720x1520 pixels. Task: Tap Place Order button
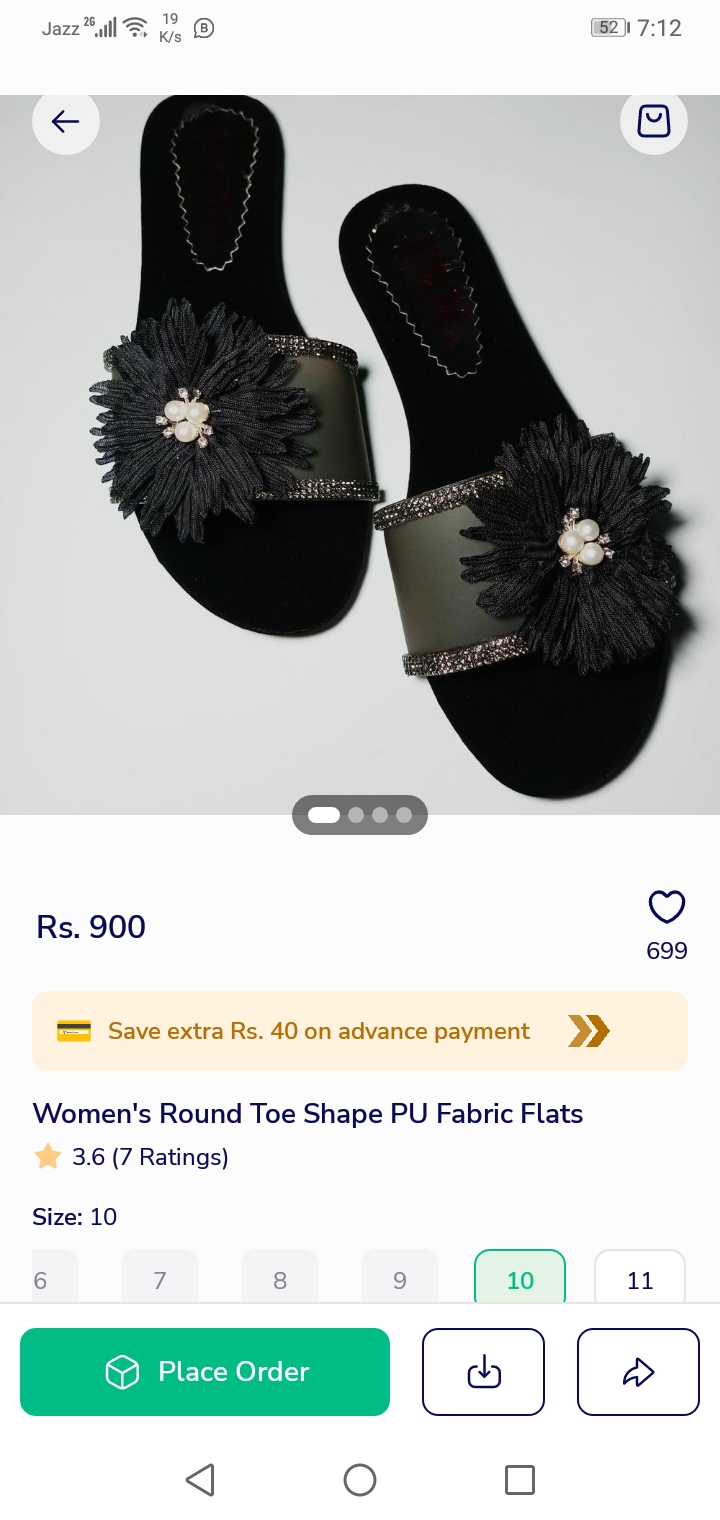[205, 1372]
